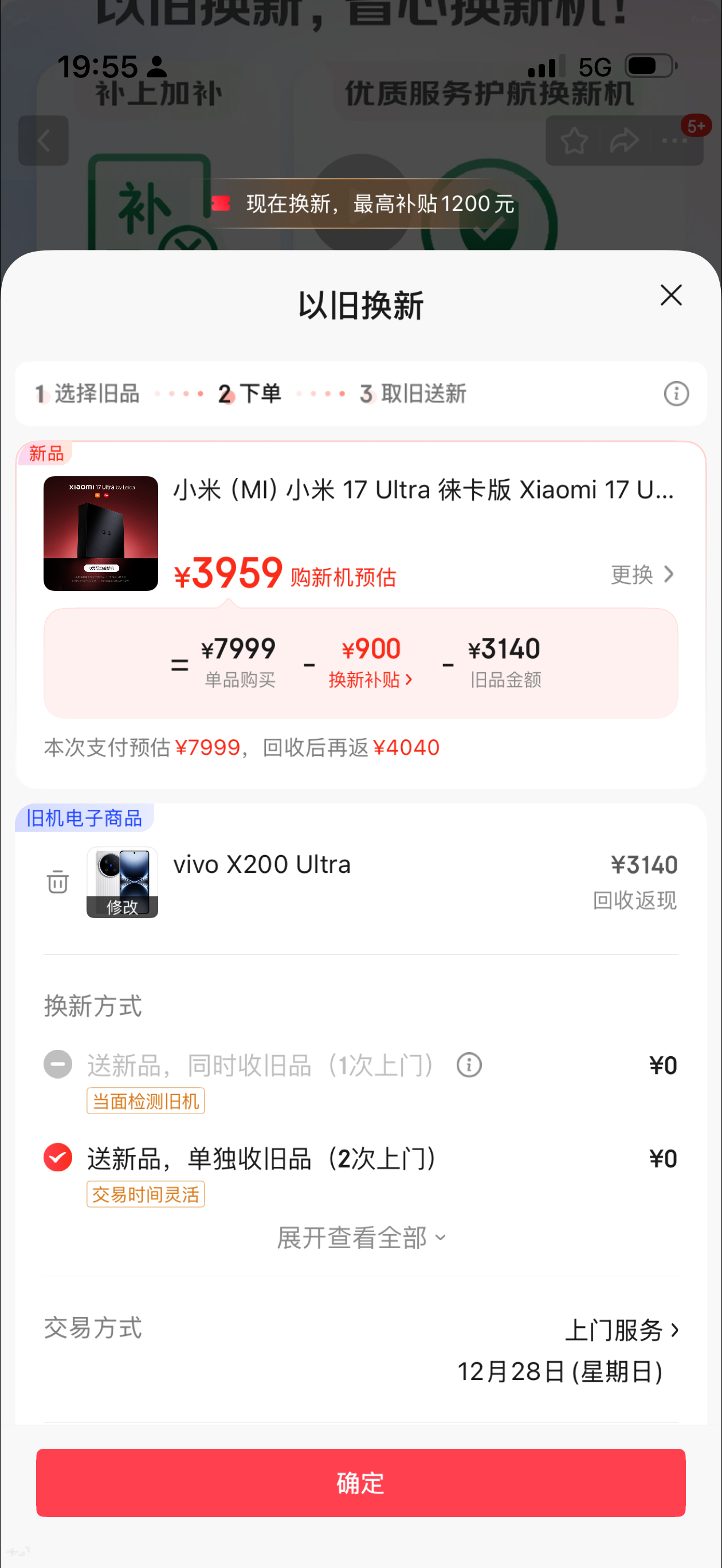722x1568 pixels.
Task: Tap the share arrow icon in top bar
Action: tap(623, 141)
